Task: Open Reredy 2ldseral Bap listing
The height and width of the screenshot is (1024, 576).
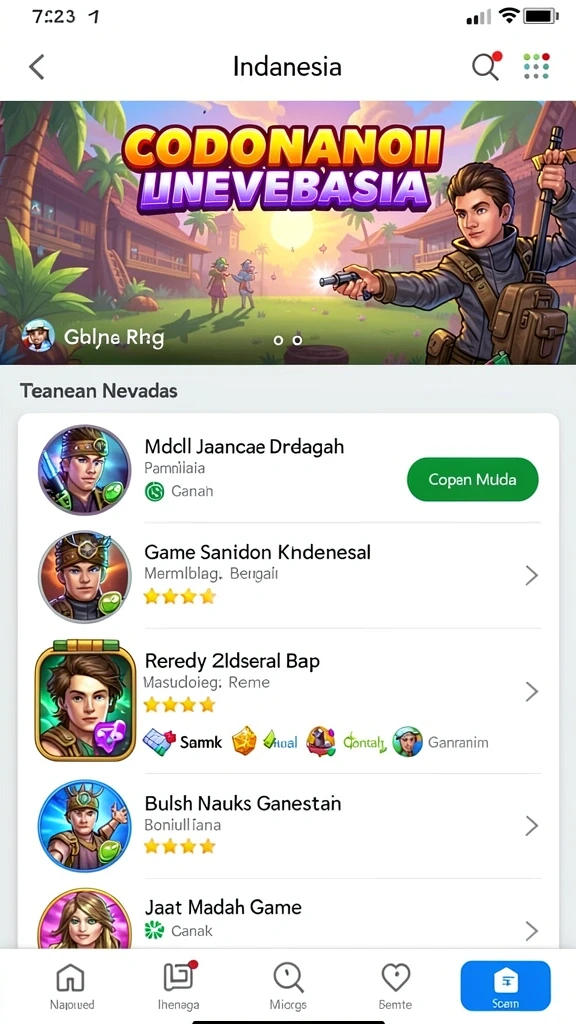Action: [288, 701]
